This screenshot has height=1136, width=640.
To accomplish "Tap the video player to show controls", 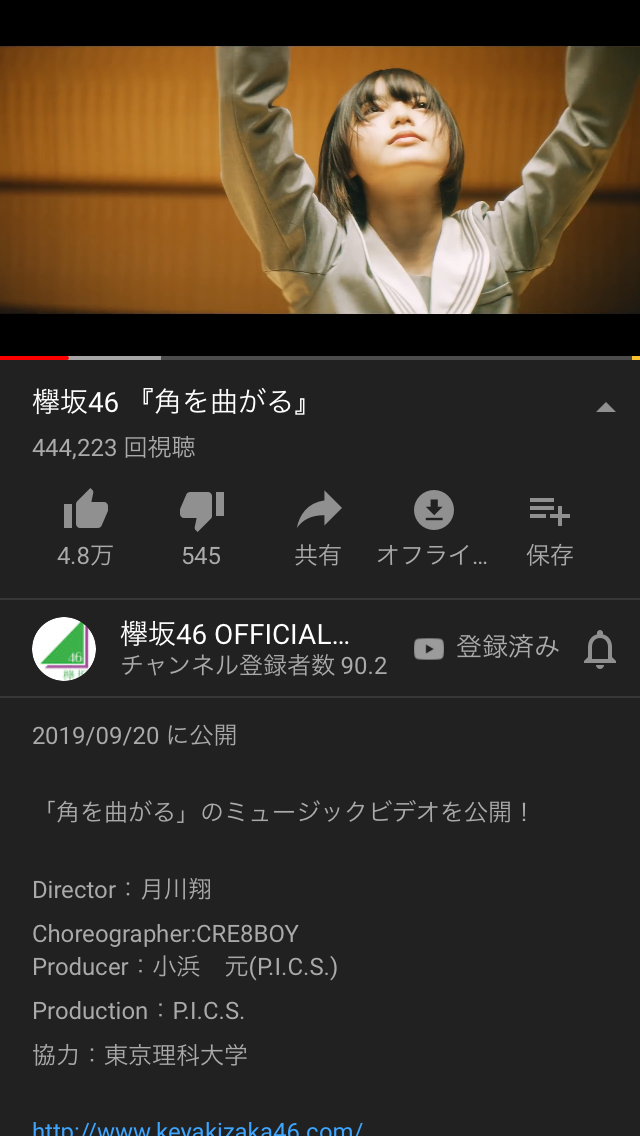I will pos(320,180).
